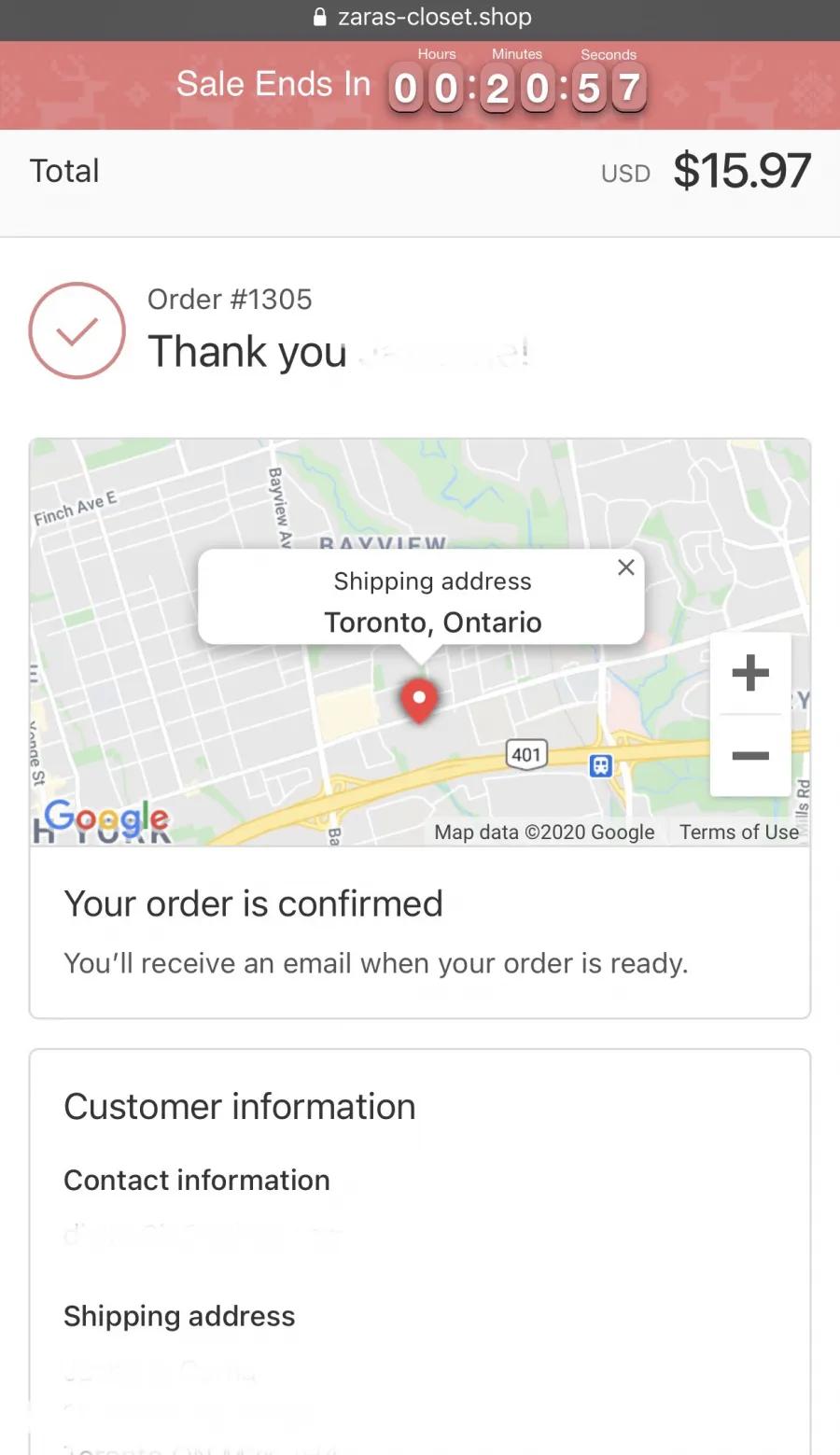This screenshot has height=1455, width=840.
Task: Close the shipping address map popup
Action: (x=626, y=567)
